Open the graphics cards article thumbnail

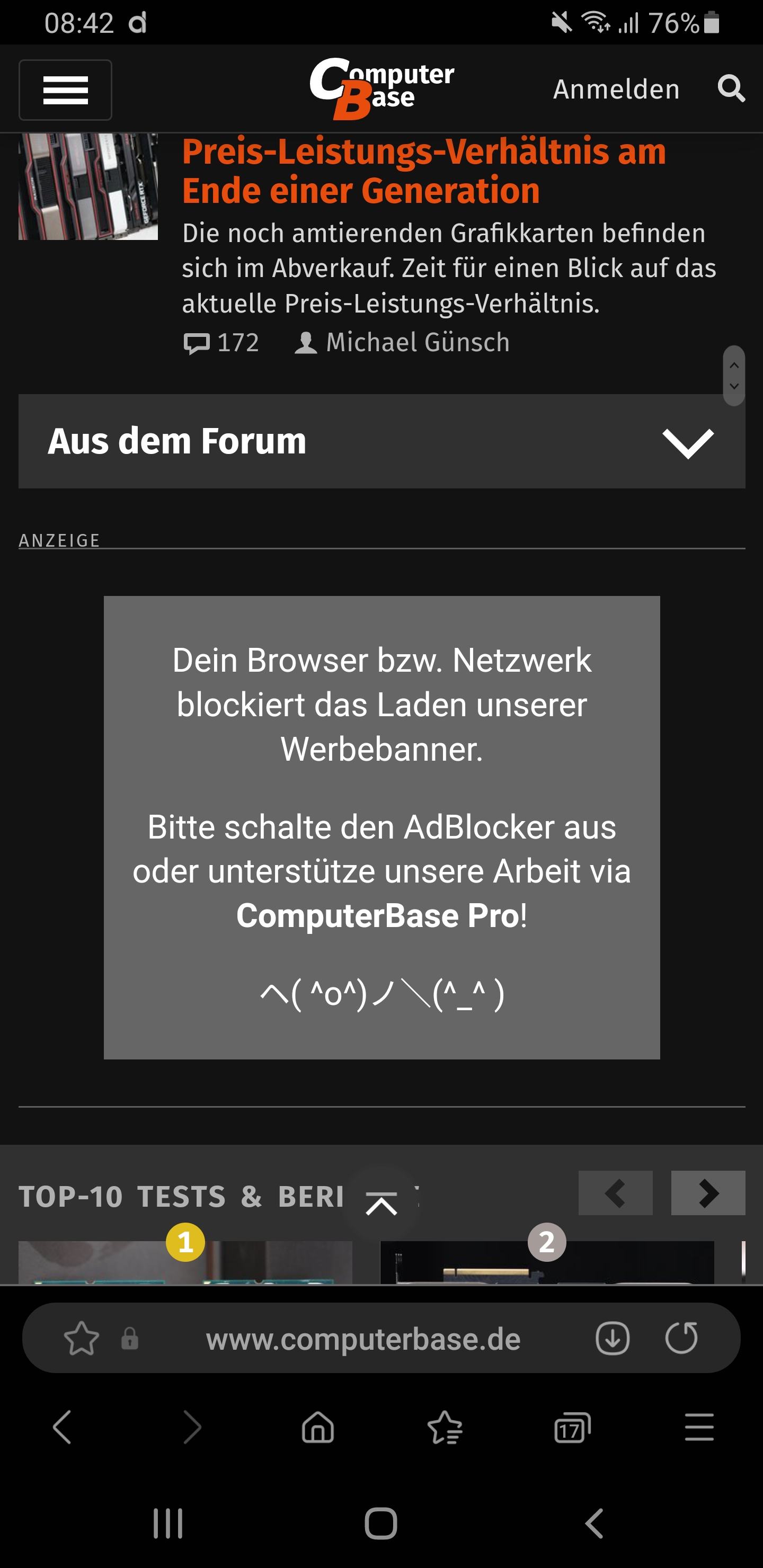pos(88,187)
